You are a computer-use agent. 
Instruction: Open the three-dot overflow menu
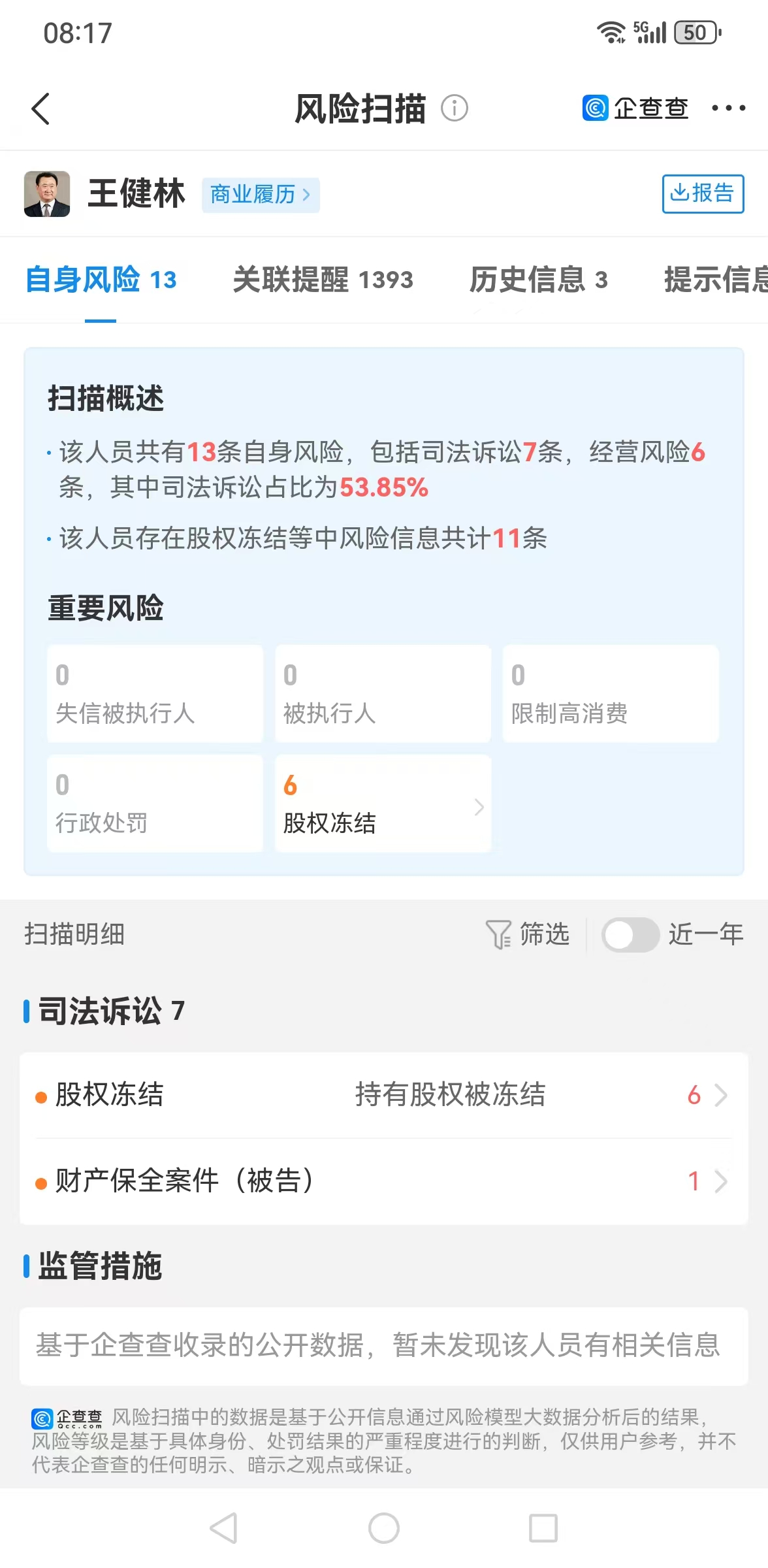(x=728, y=108)
